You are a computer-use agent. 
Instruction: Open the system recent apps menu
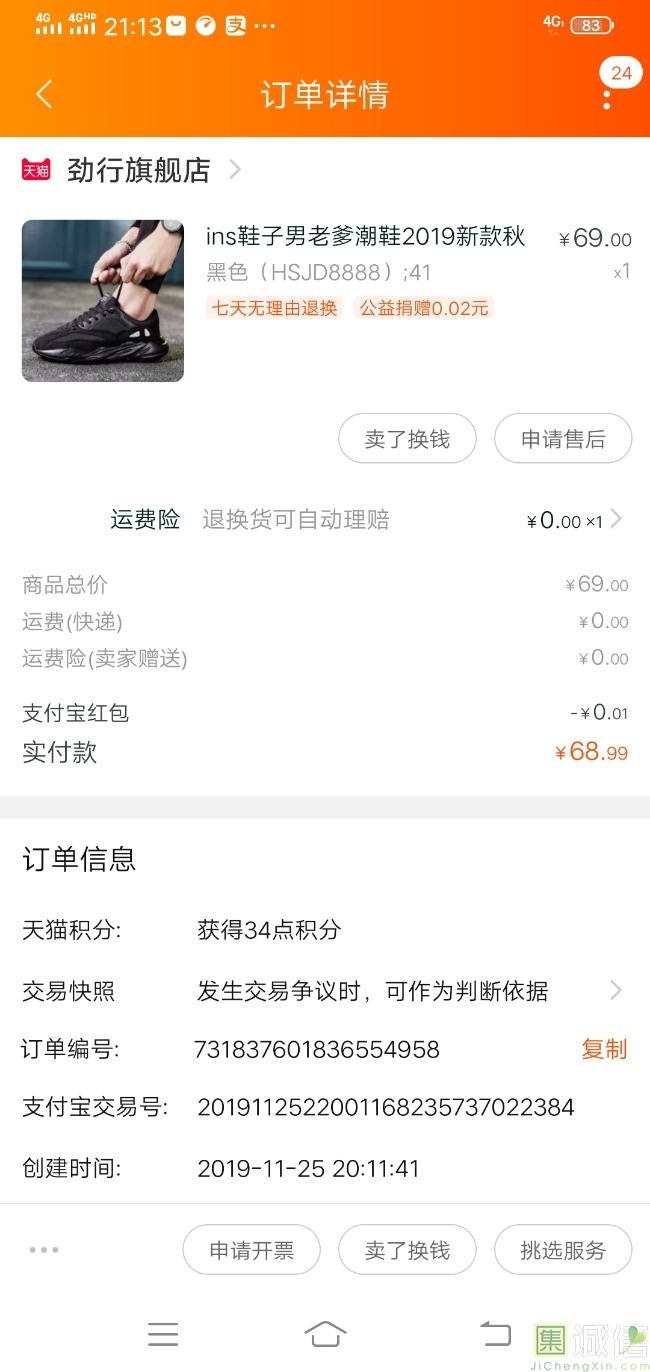162,1334
